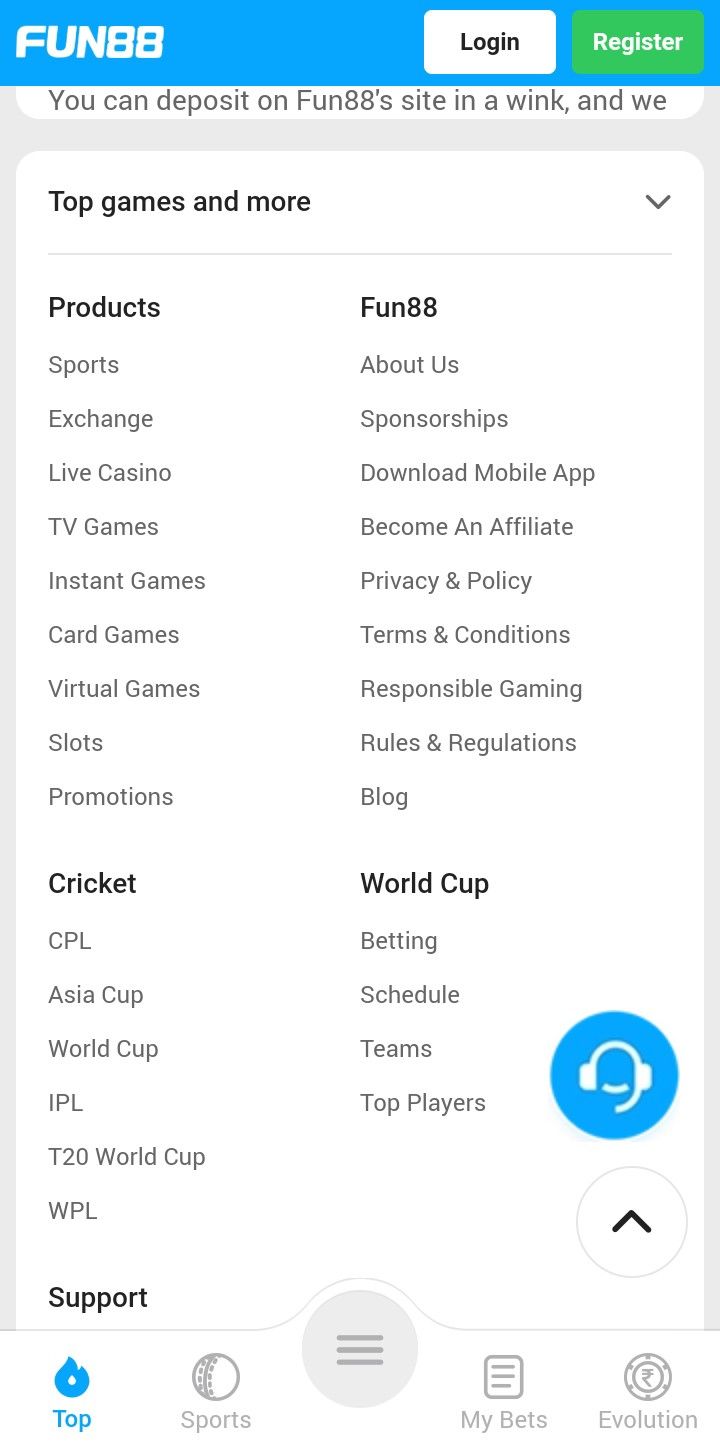The width and height of the screenshot is (720, 1454).
Task: Open the Promotions link
Action: point(111,797)
